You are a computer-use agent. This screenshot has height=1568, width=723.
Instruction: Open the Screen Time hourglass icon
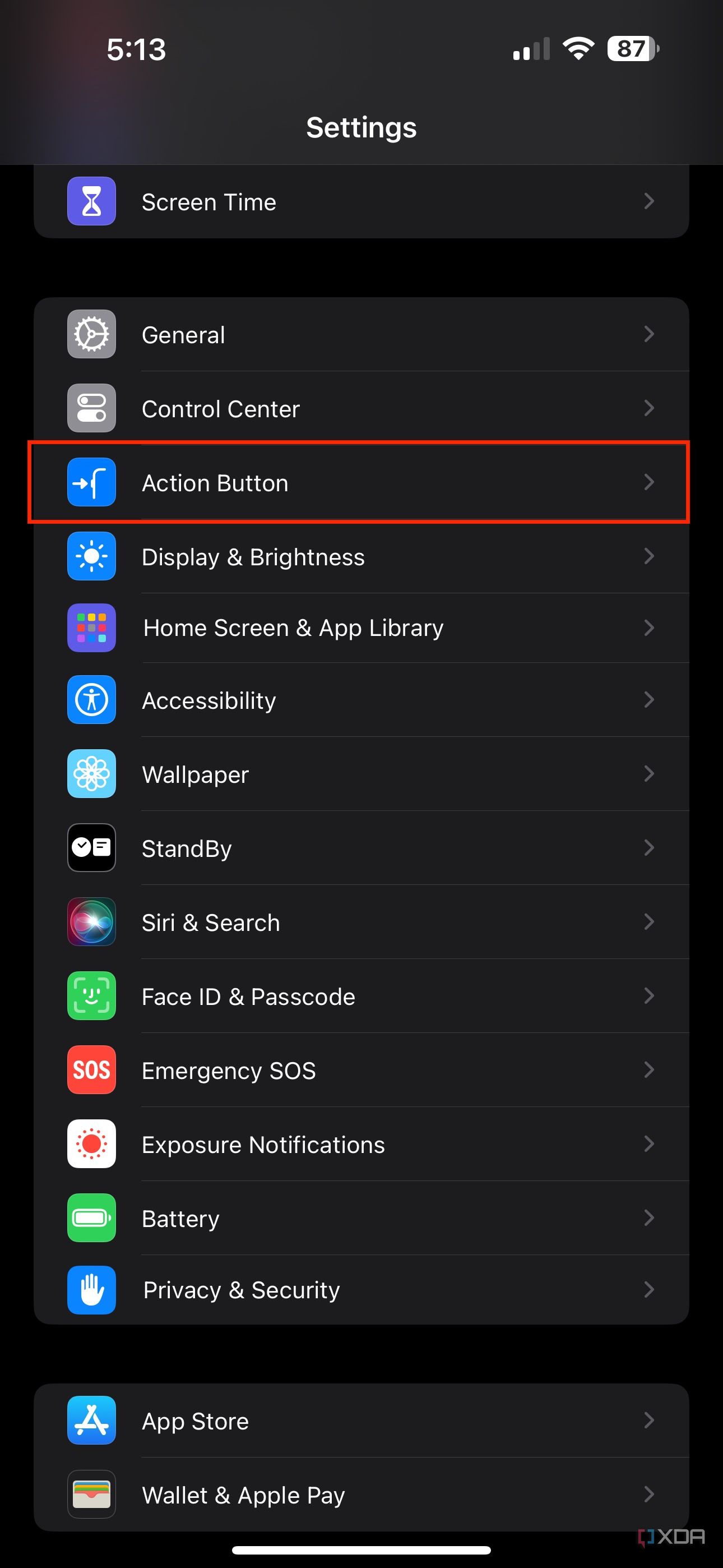click(91, 201)
